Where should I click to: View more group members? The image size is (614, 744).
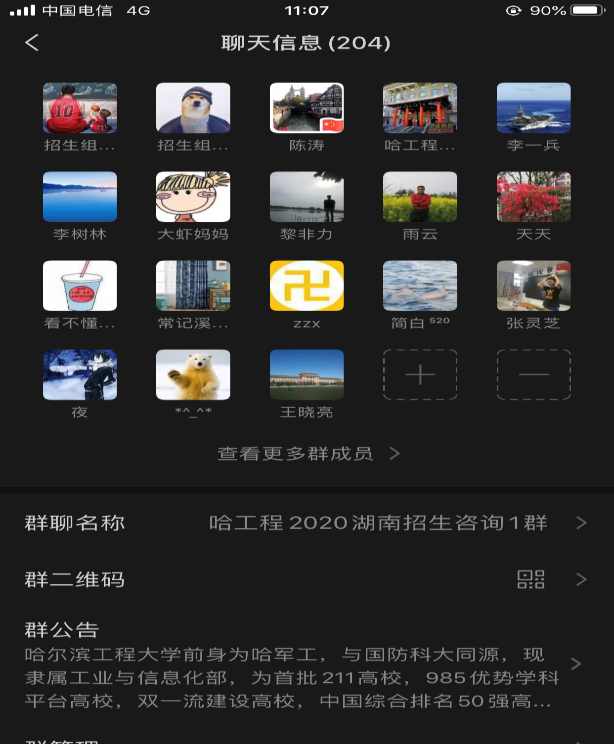[307, 453]
